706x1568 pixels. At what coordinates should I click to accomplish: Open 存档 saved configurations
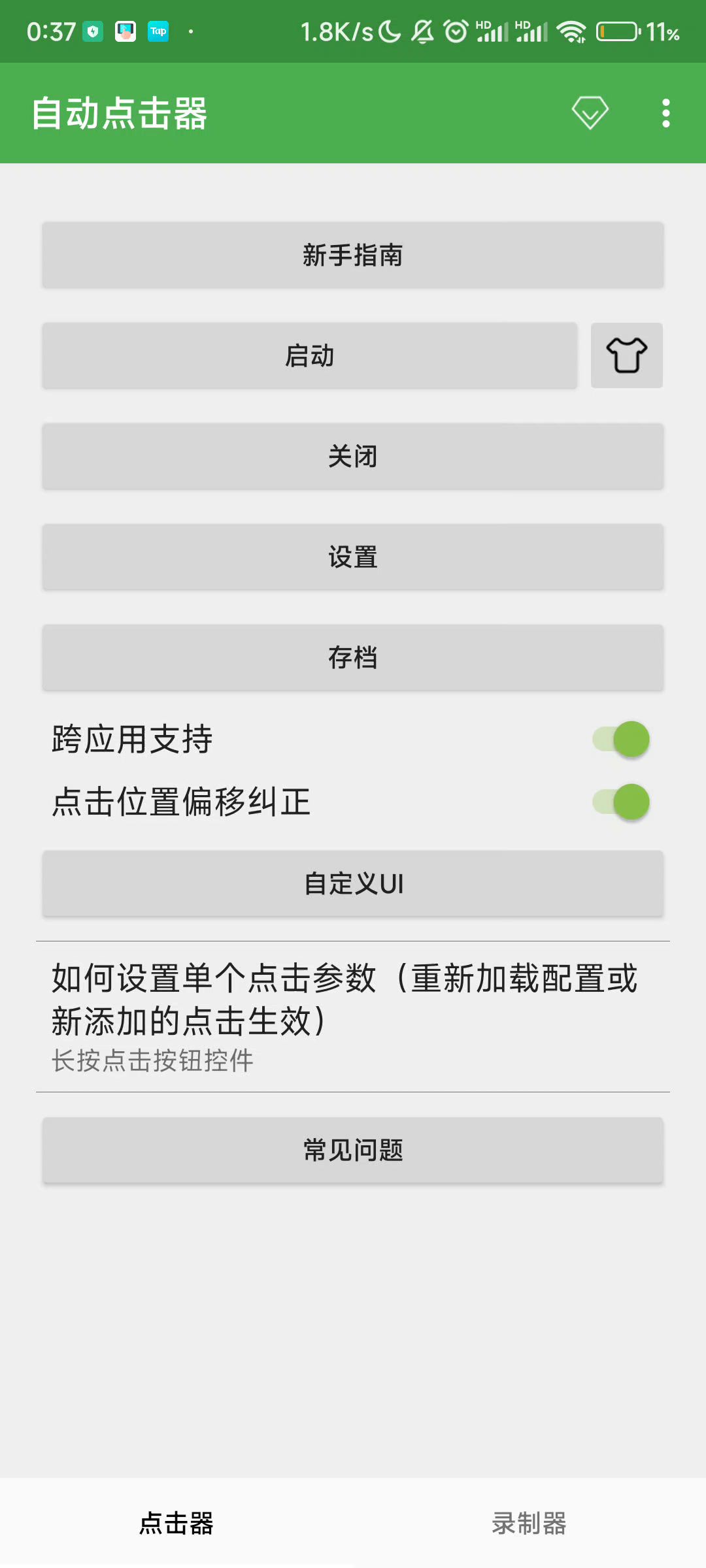pos(353,657)
